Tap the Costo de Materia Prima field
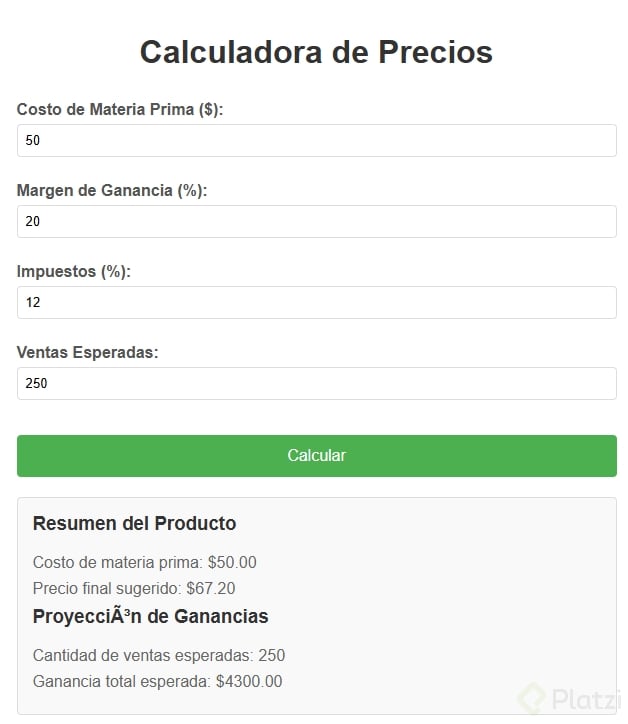The height and width of the screenshot is (724, 628). coord(316,141)
